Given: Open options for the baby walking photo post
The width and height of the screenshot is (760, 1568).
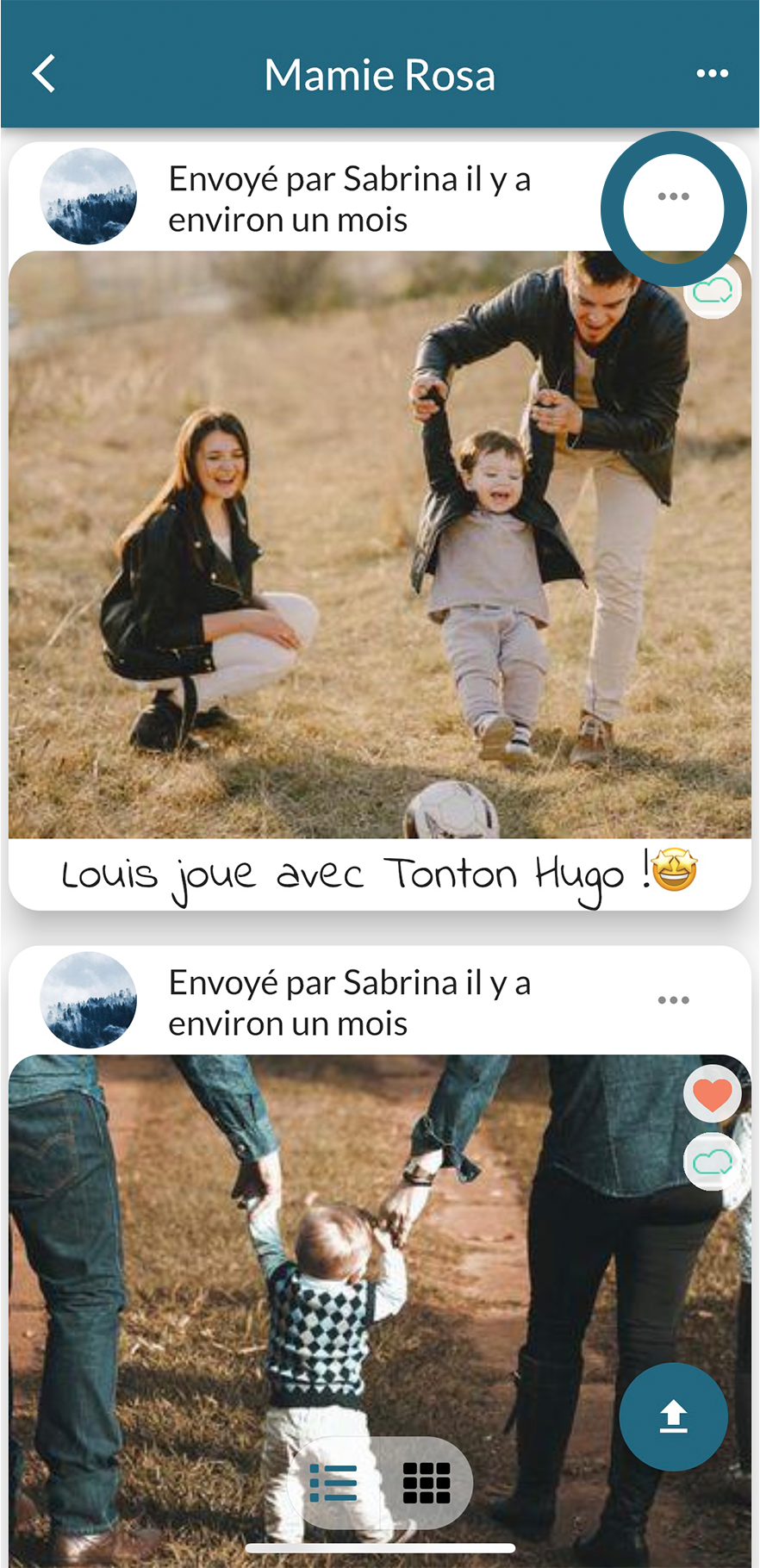Looking at the screenshot, I should click(673, 1000).
